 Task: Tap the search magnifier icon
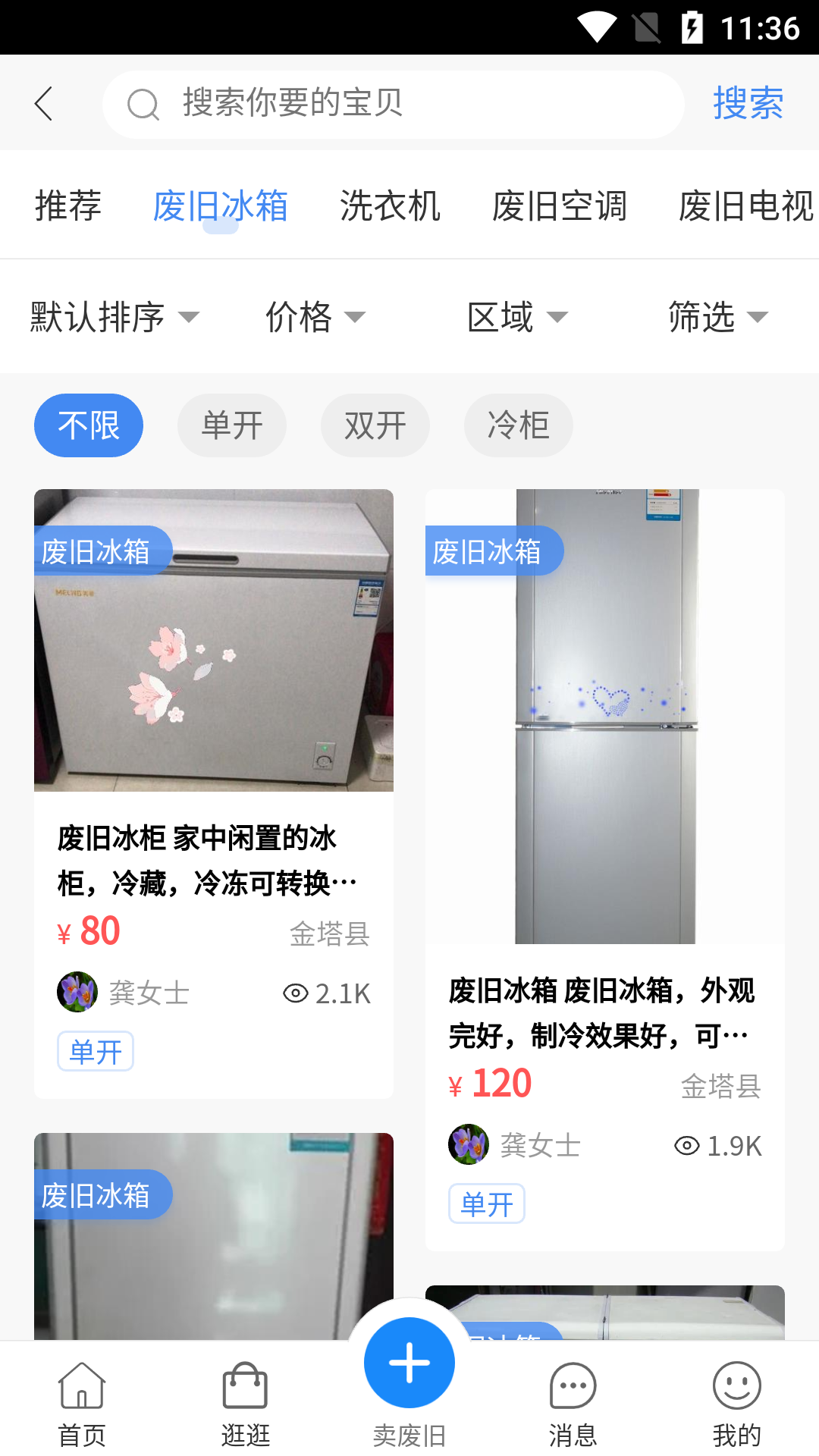click(143, 103)
